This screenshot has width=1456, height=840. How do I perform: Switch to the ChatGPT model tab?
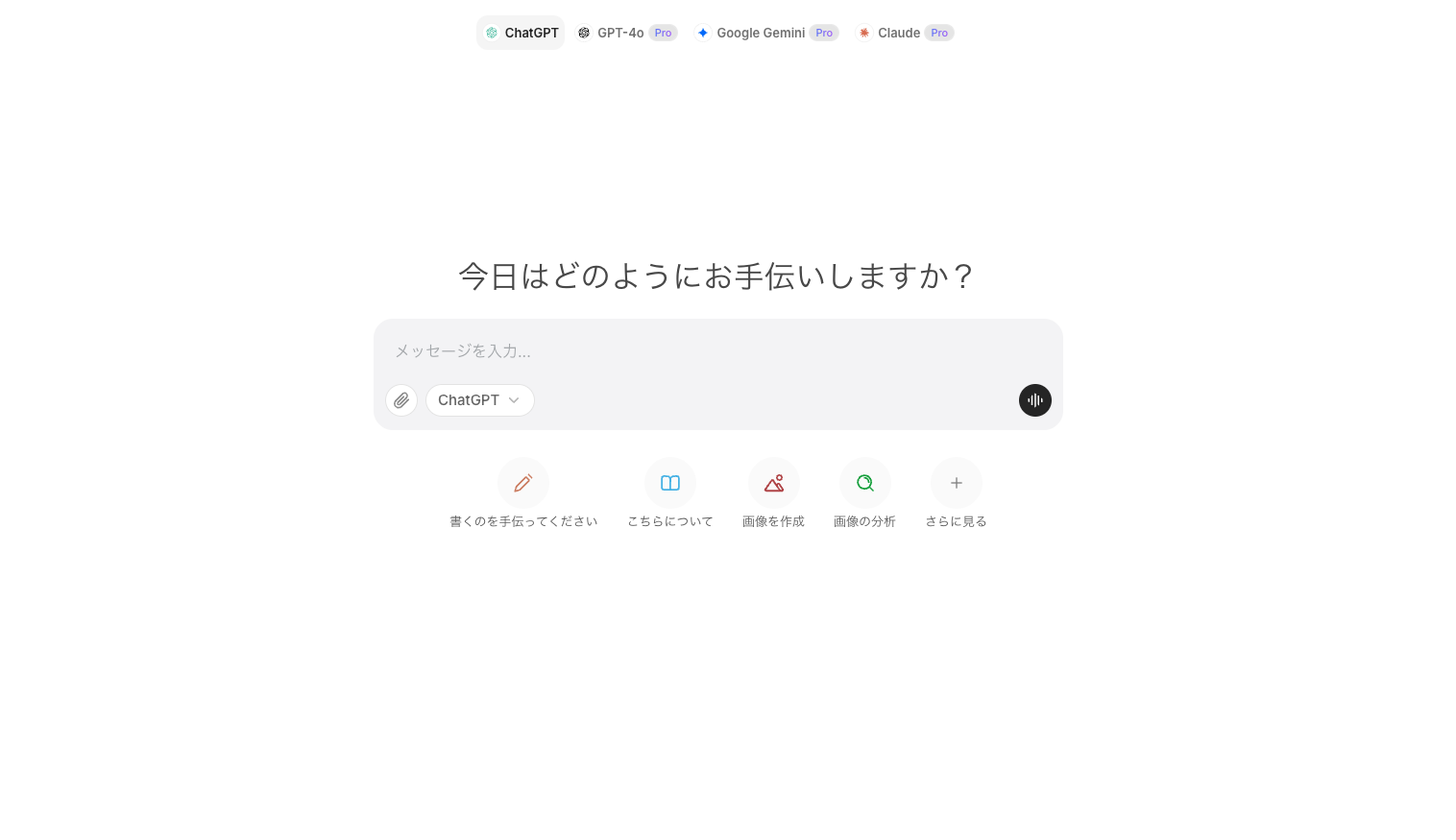click(521, 33)
